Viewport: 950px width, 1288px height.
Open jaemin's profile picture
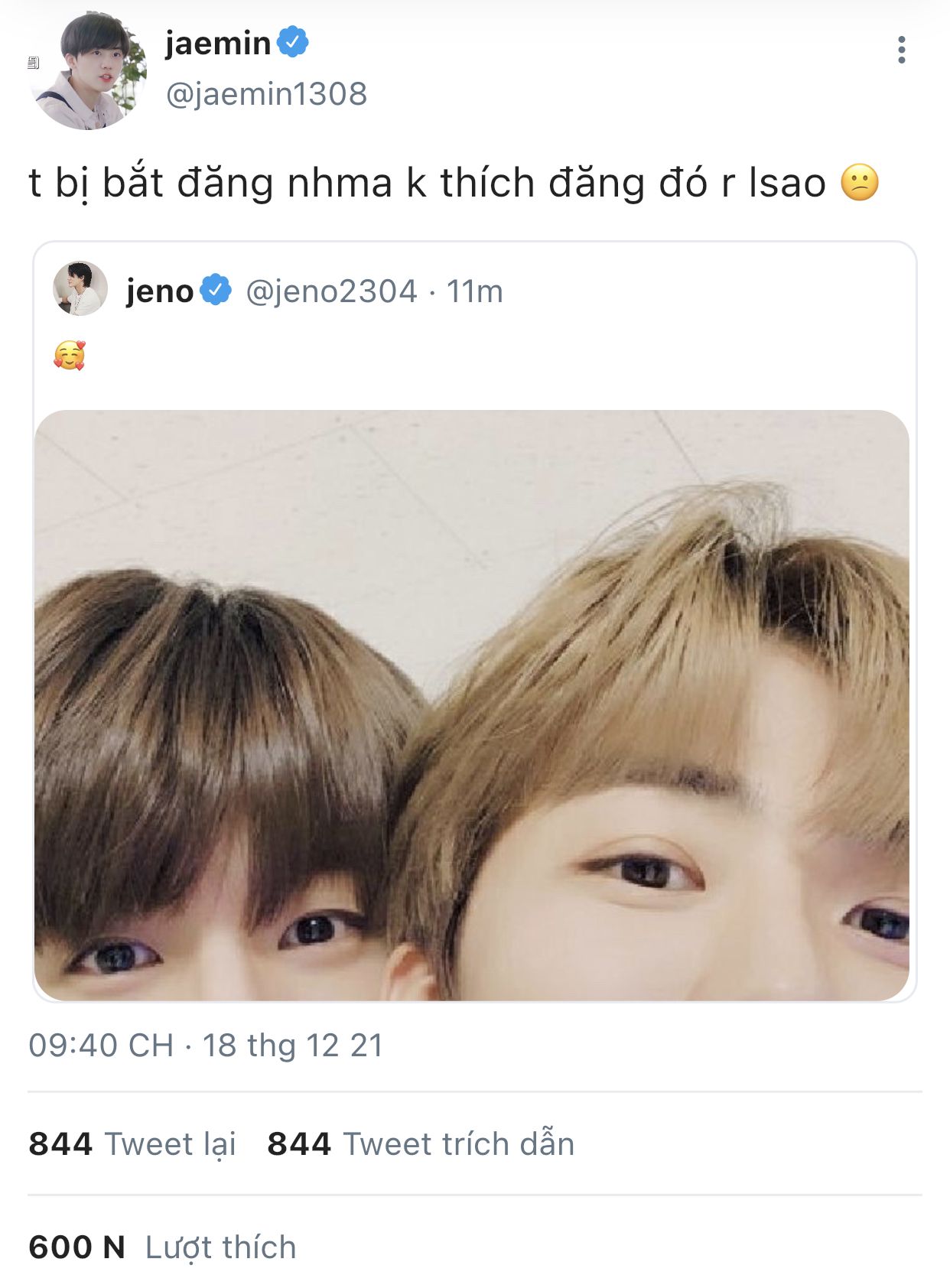coord(88,70)
